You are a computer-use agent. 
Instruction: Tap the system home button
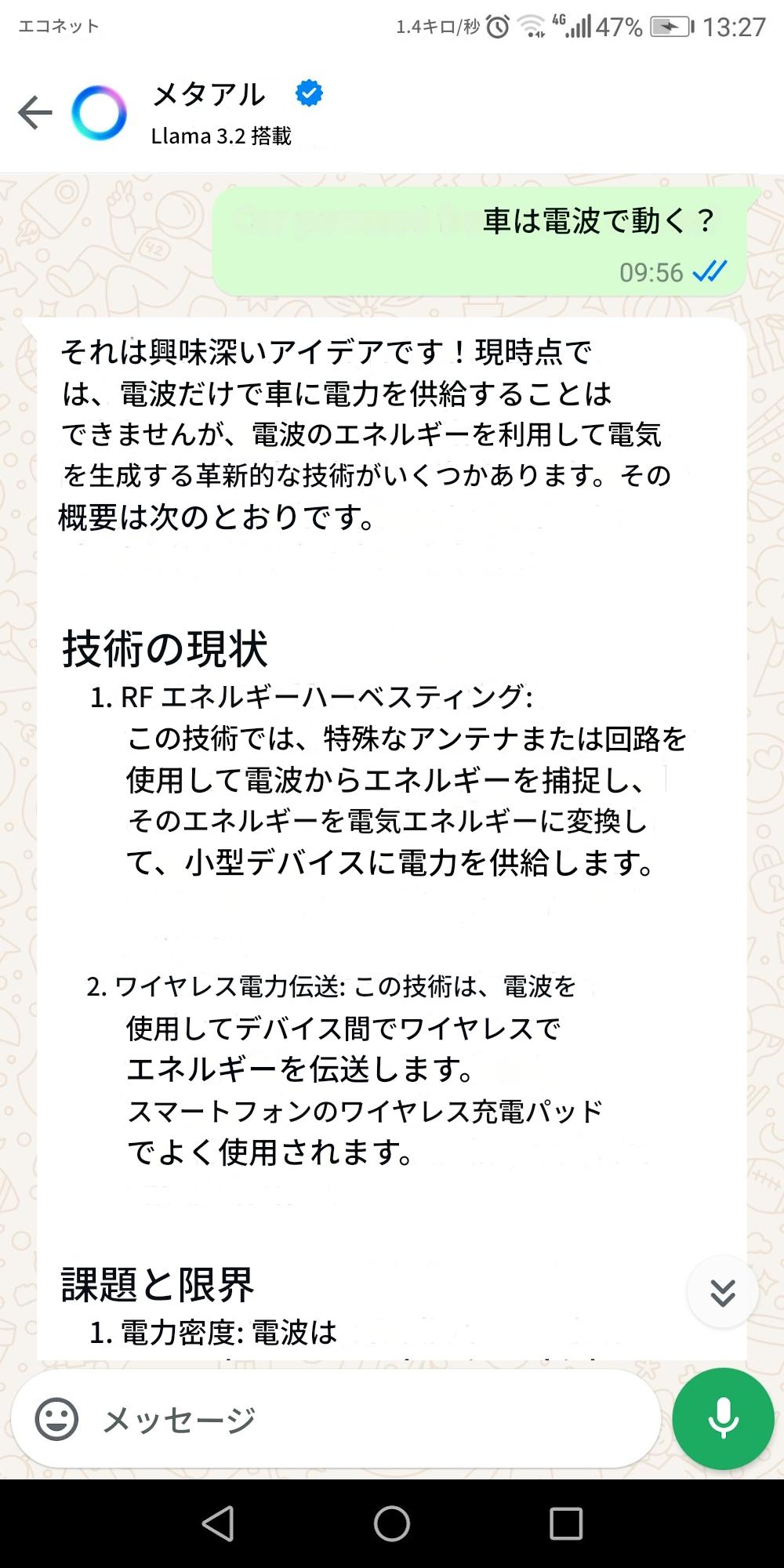[x=392, y=1524]
